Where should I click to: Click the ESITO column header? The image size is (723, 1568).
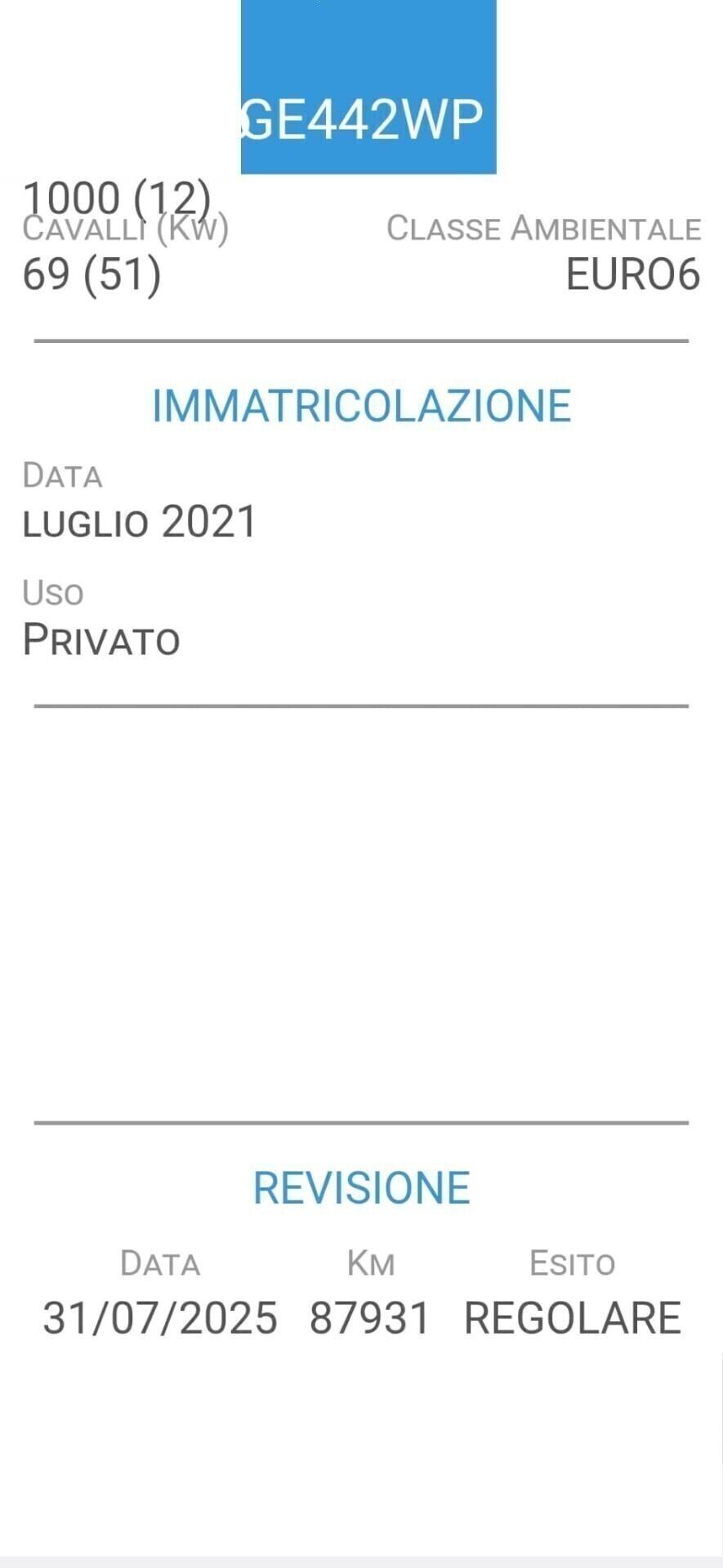coord(573,1263)
